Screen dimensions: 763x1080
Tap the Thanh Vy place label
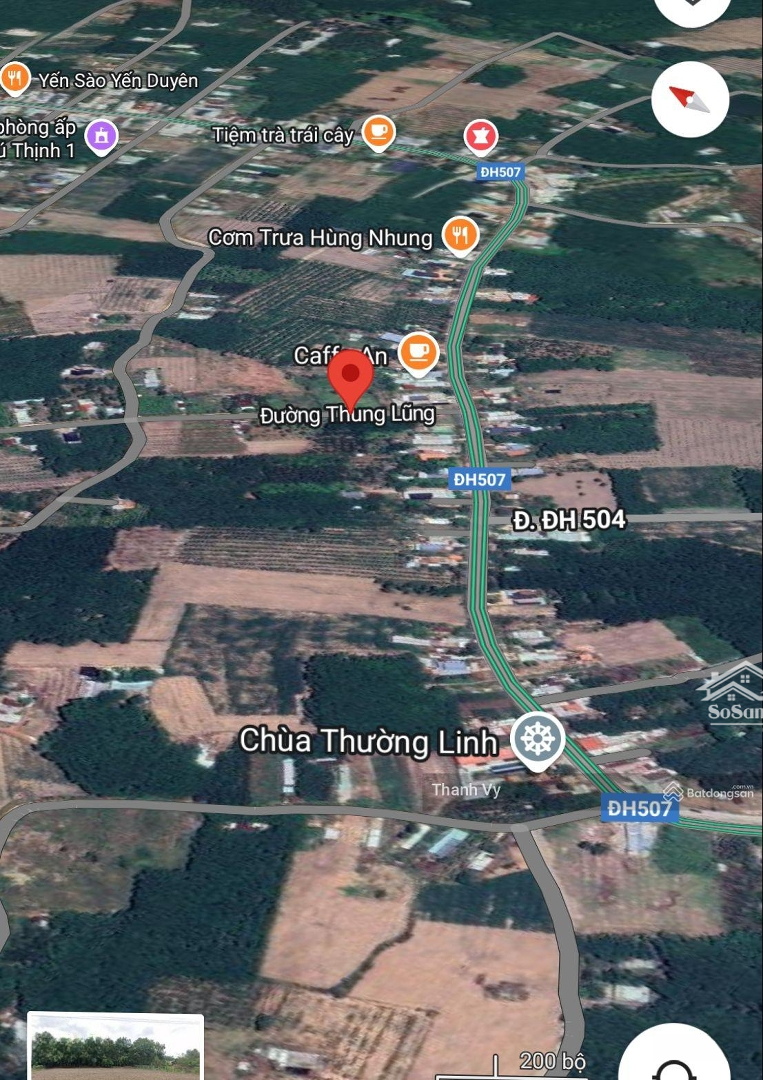click(x=467, y=788)
